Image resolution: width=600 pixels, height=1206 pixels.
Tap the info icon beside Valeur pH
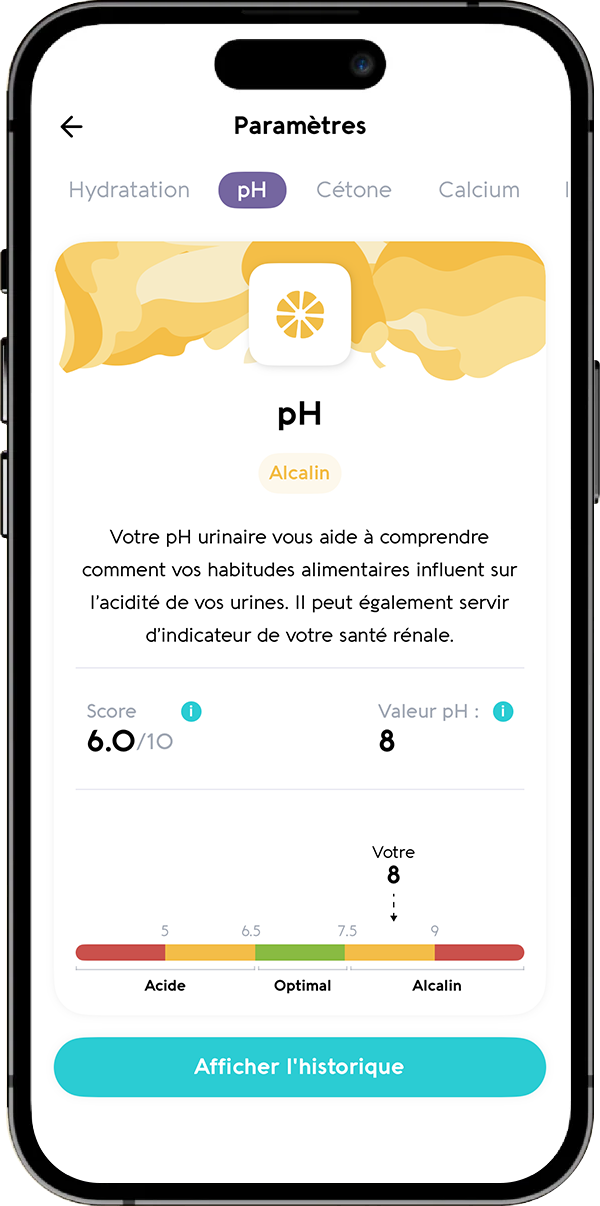tap(503, 712)
